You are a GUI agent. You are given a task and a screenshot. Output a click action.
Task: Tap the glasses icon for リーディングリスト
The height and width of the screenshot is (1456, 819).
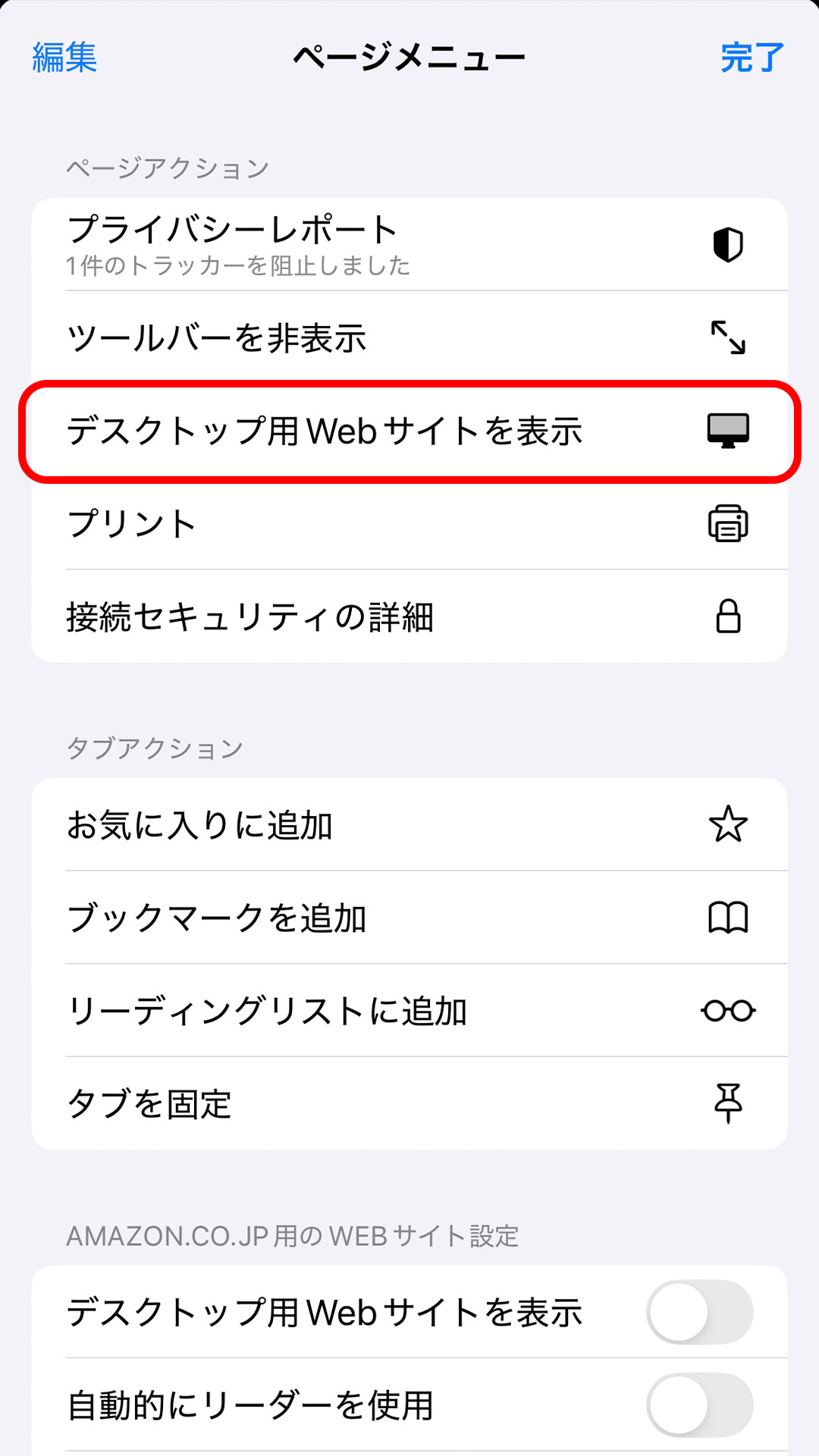coord(726,1011)
